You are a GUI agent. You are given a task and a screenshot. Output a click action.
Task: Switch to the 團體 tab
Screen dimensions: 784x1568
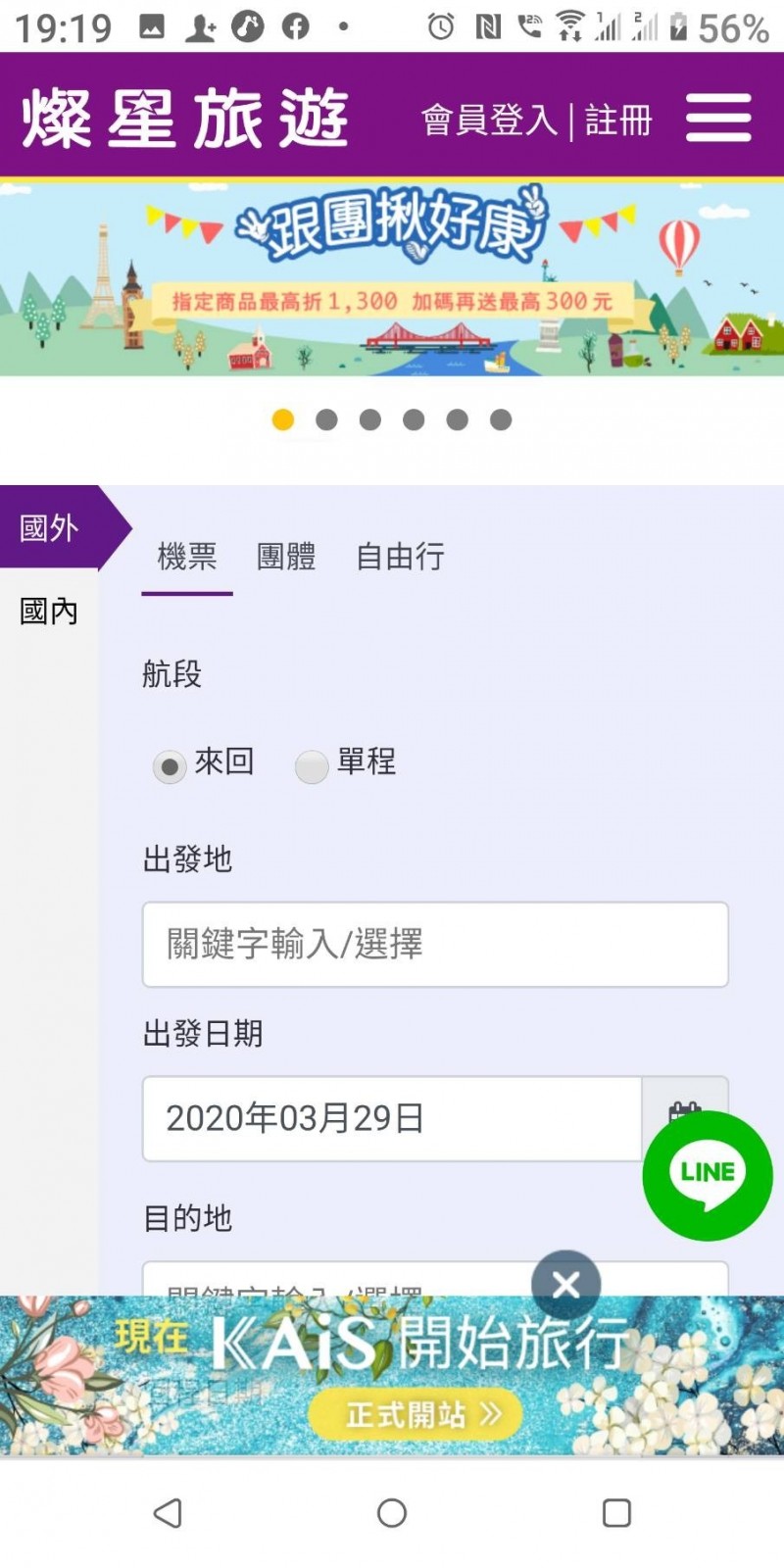286,557
